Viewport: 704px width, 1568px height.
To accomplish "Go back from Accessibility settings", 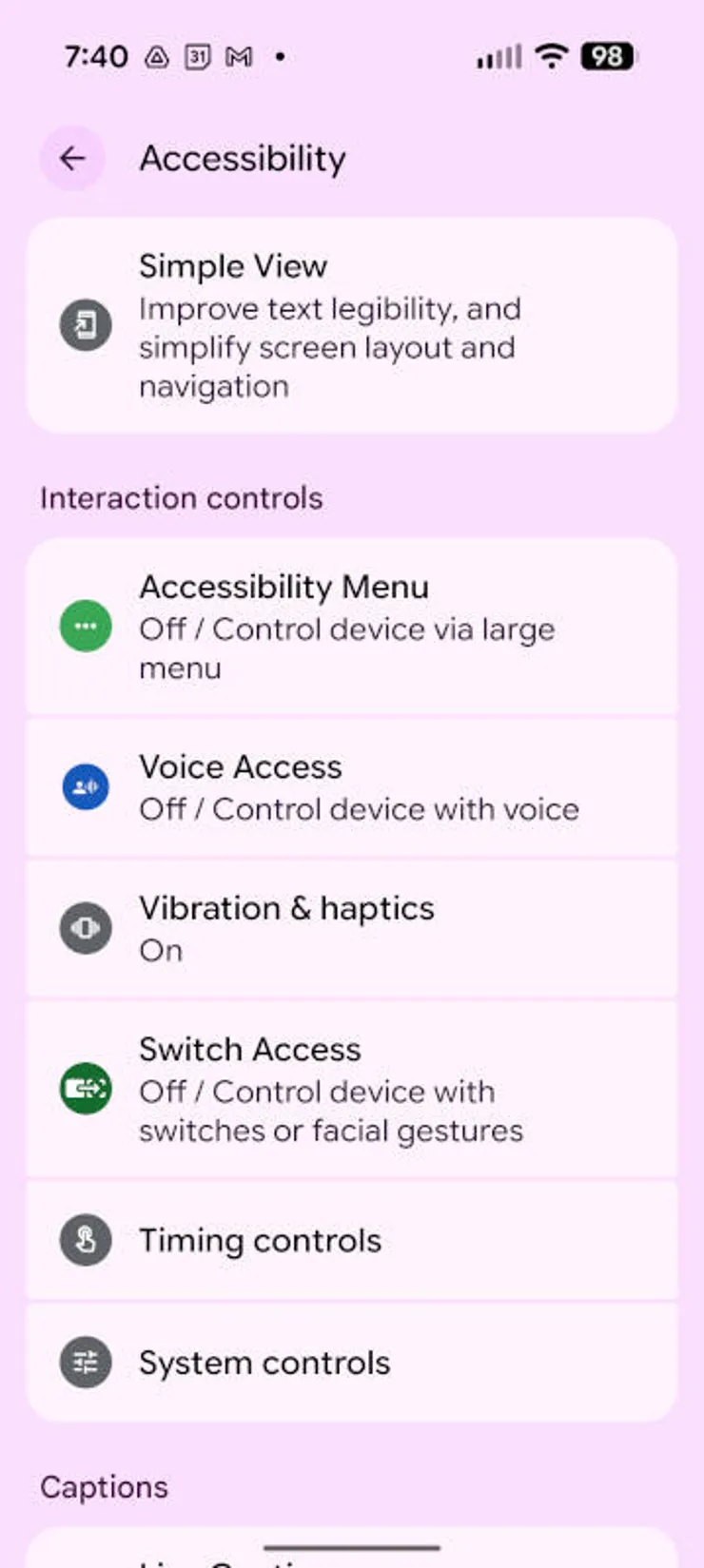I will tap(72, 159).
